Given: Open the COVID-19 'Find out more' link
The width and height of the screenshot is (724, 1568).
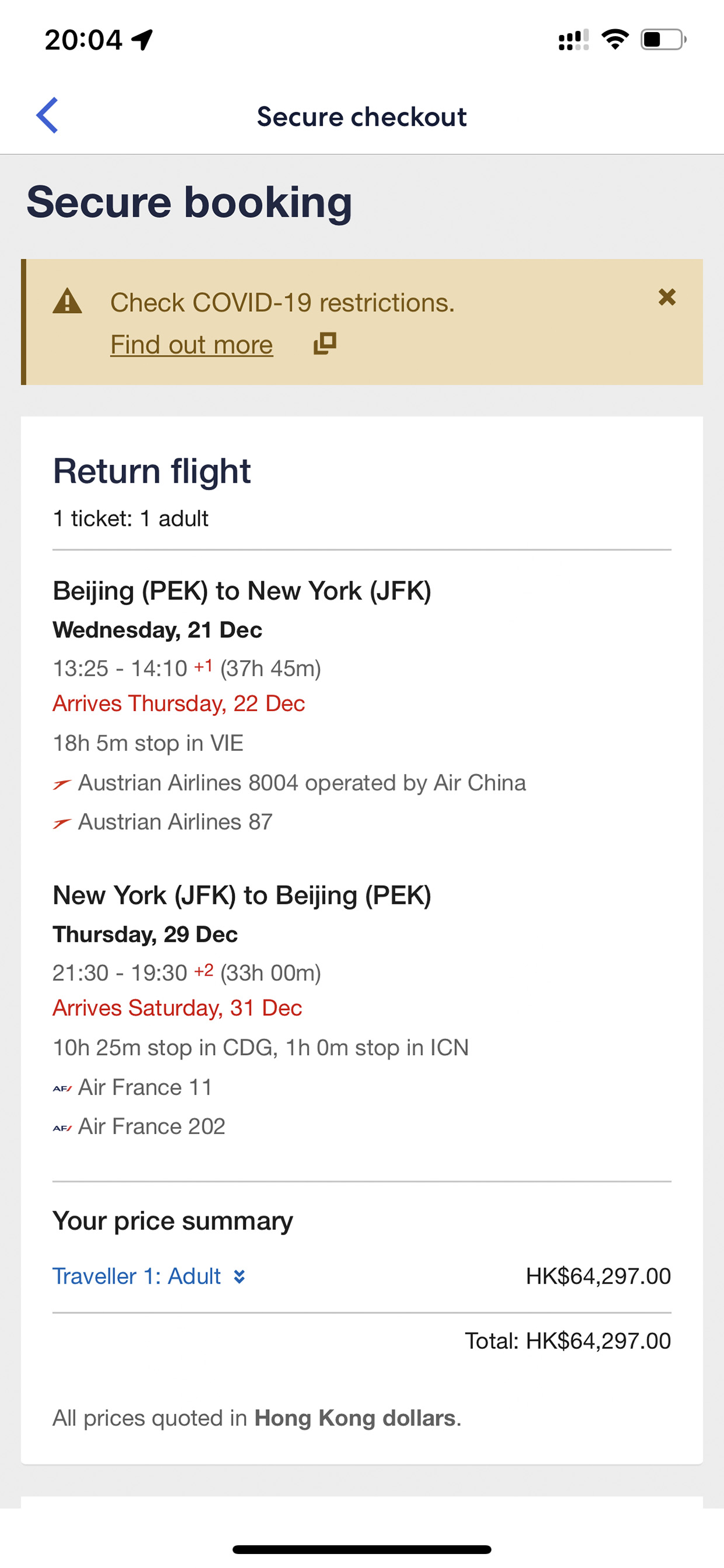Looking at the screenshot, I should point(192,345).
